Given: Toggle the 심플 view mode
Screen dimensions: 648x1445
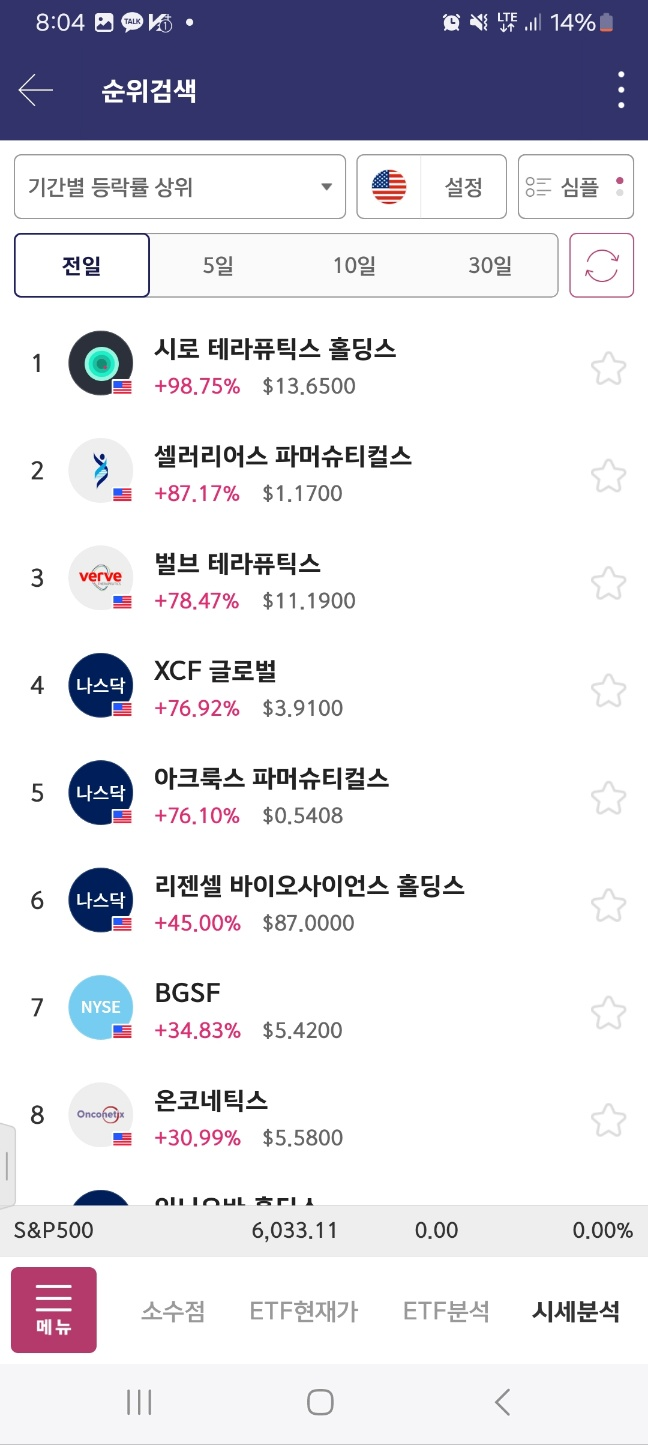Looking at the screenshot, I should pyautogui.click(x=576, y=186).
